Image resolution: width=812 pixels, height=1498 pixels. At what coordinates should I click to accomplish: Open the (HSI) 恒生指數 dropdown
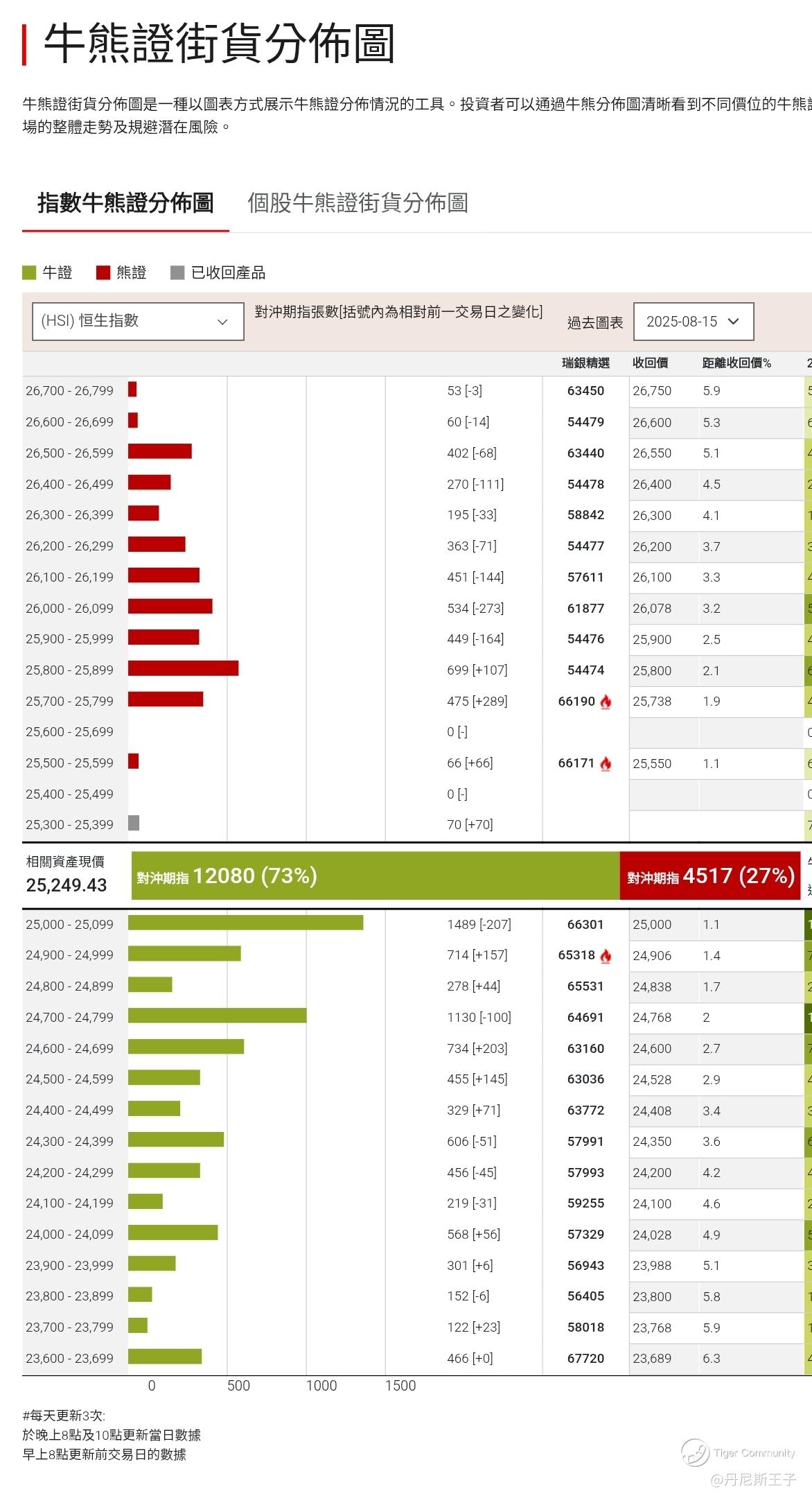point(138,321)
